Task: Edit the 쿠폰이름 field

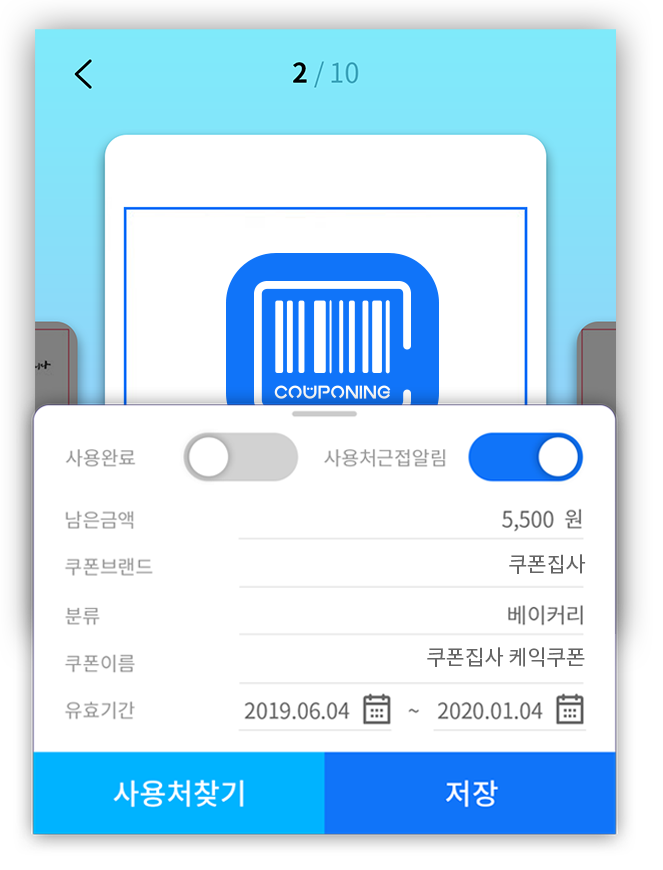Action: coord(410,660)
